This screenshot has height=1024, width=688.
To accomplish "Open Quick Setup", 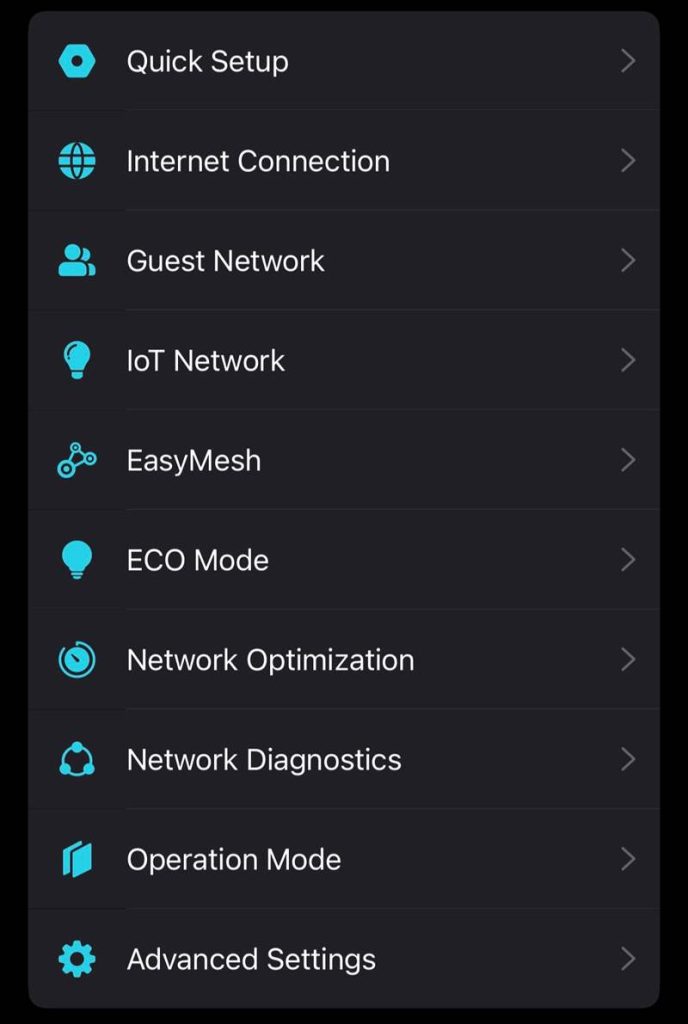I will pos(207,61).
